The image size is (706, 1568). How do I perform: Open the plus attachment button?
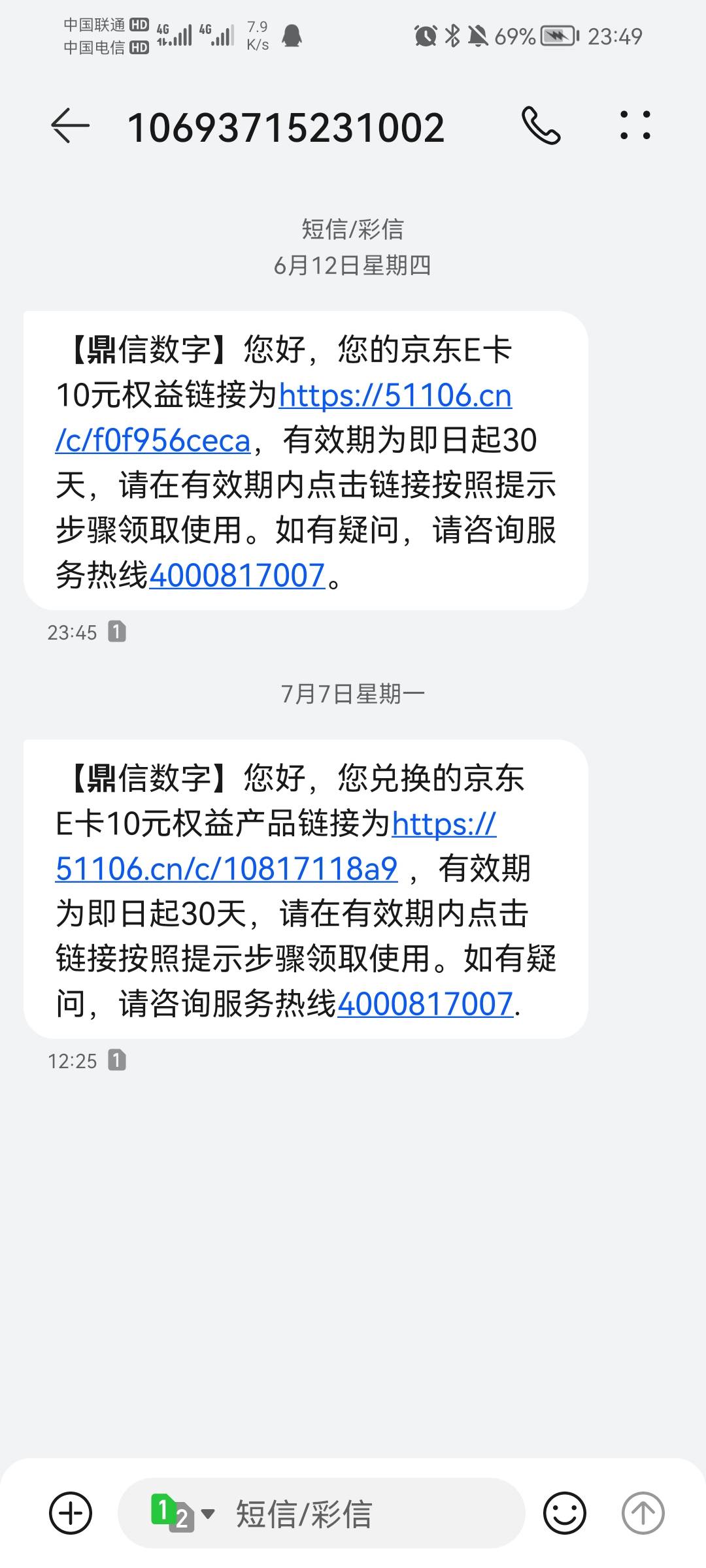71,1513
